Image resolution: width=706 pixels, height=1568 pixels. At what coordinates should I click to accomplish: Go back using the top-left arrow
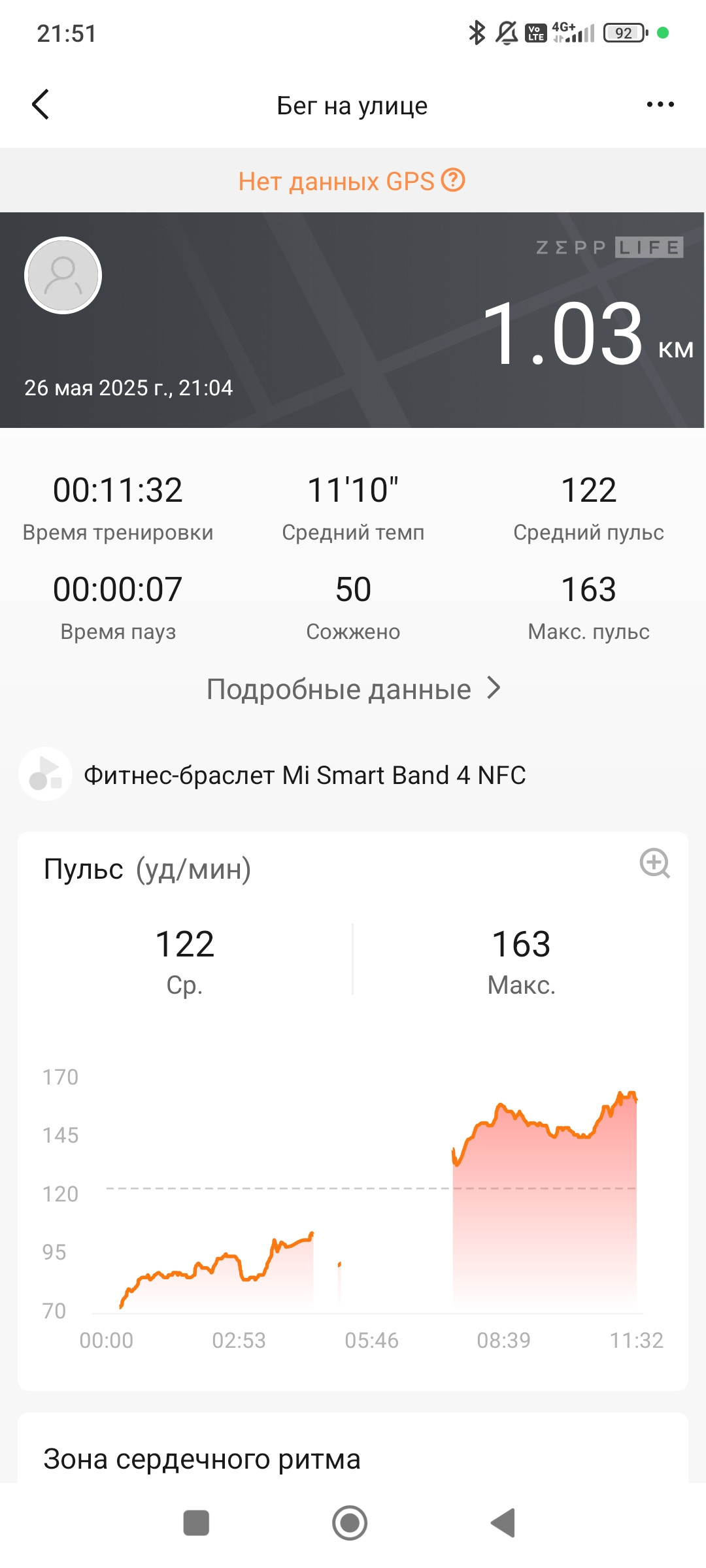coord(41,105)
